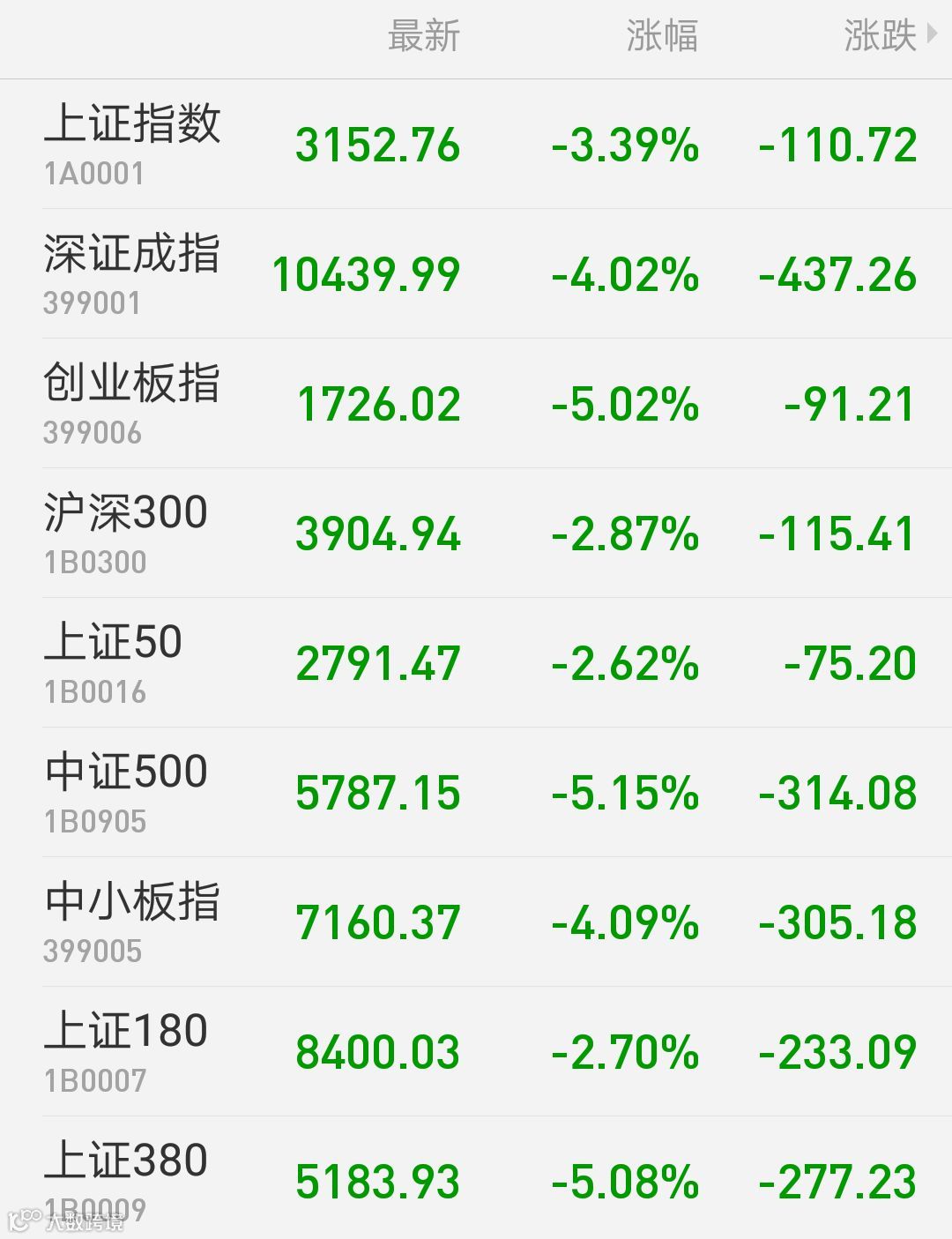This screenshot has width=952, height=1239.
Task: Select the 上证380 index row
Action: [476, 1178]
